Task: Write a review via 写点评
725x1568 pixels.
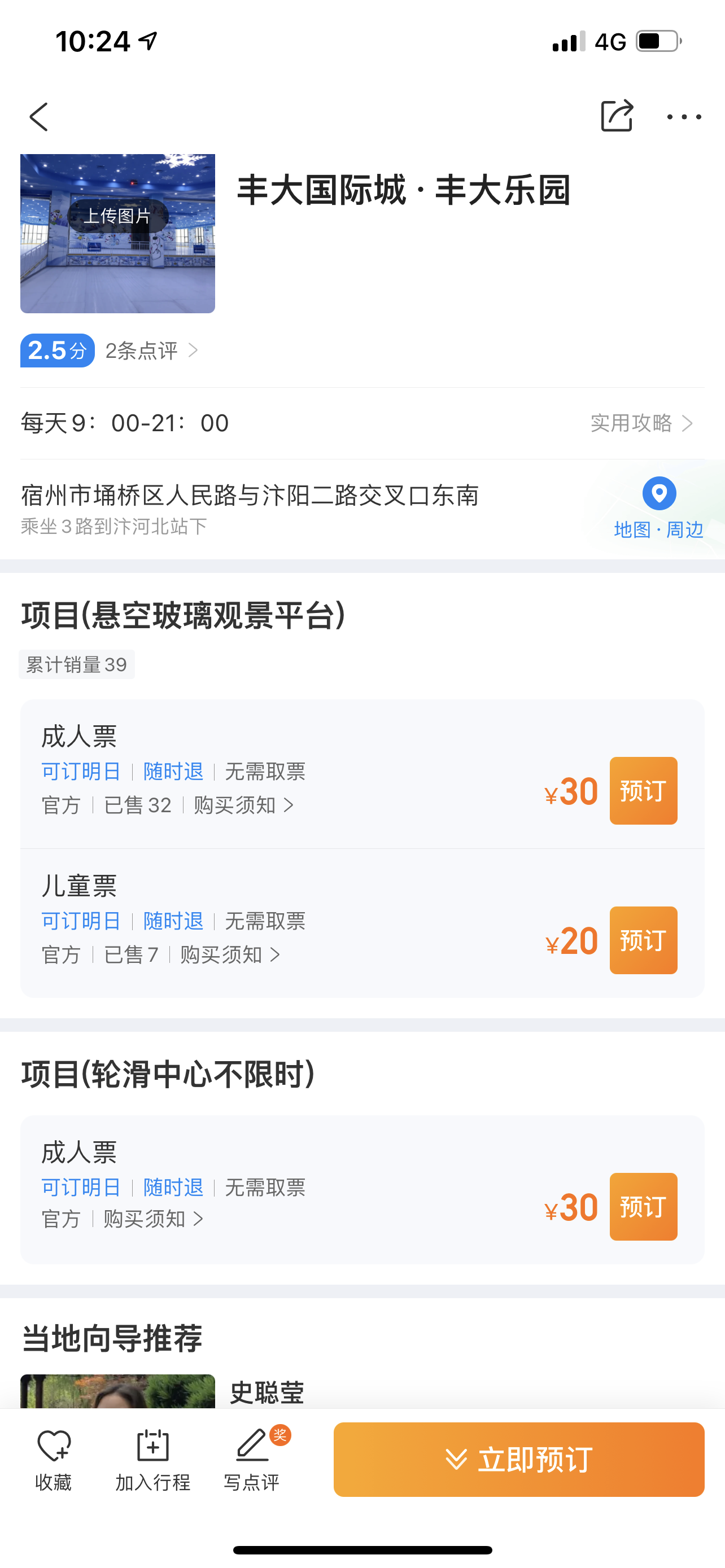Action: point(252,1460)
